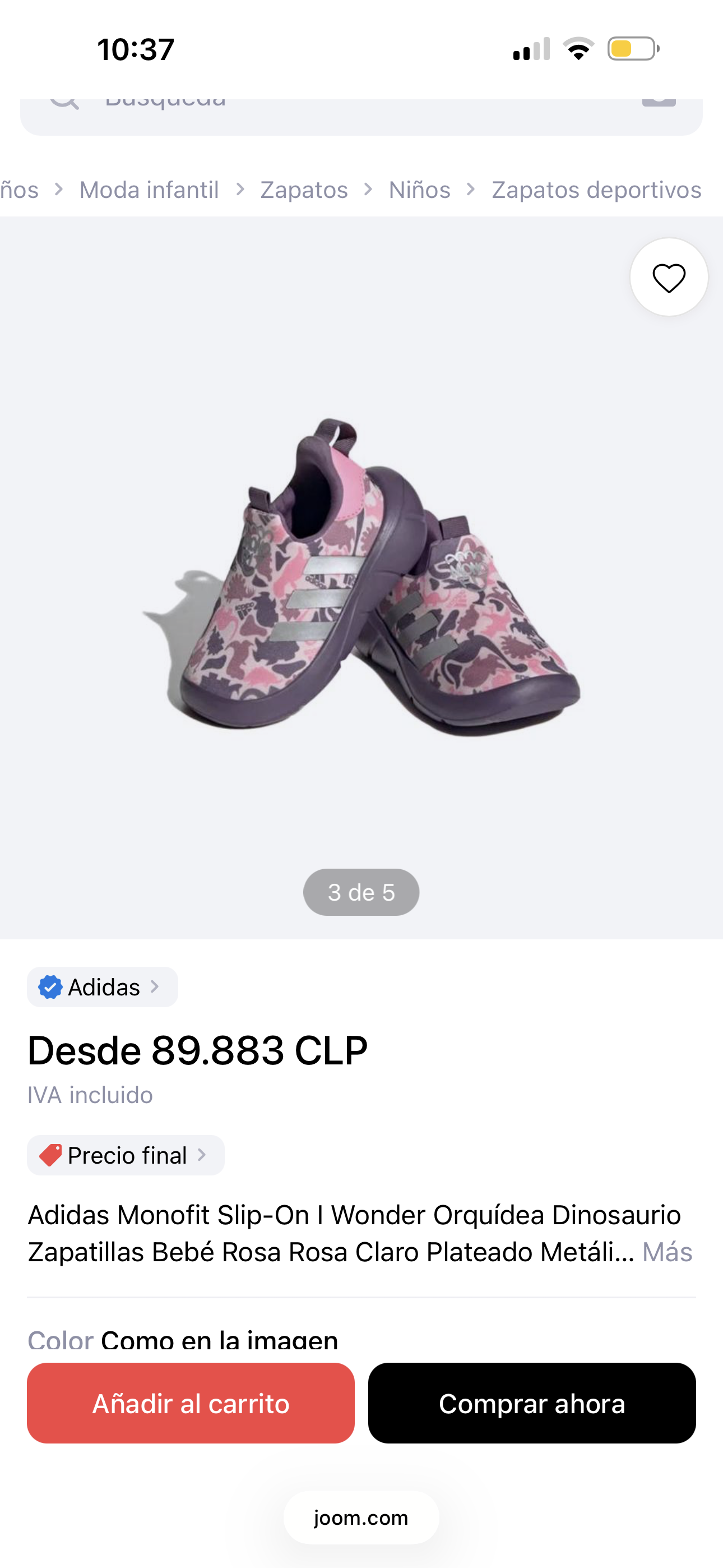Tap the blue verified badge next to Adidas
723x1568 pixels.
tap(49, 986)
